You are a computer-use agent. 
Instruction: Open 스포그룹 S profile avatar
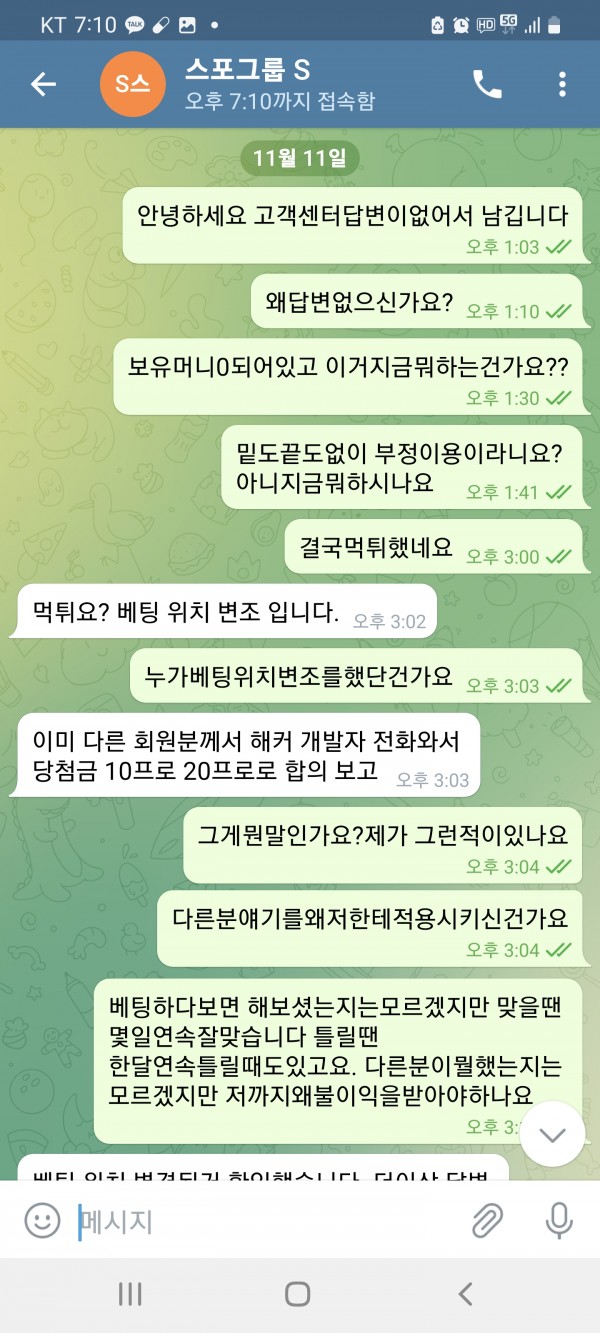coord(133,85)
